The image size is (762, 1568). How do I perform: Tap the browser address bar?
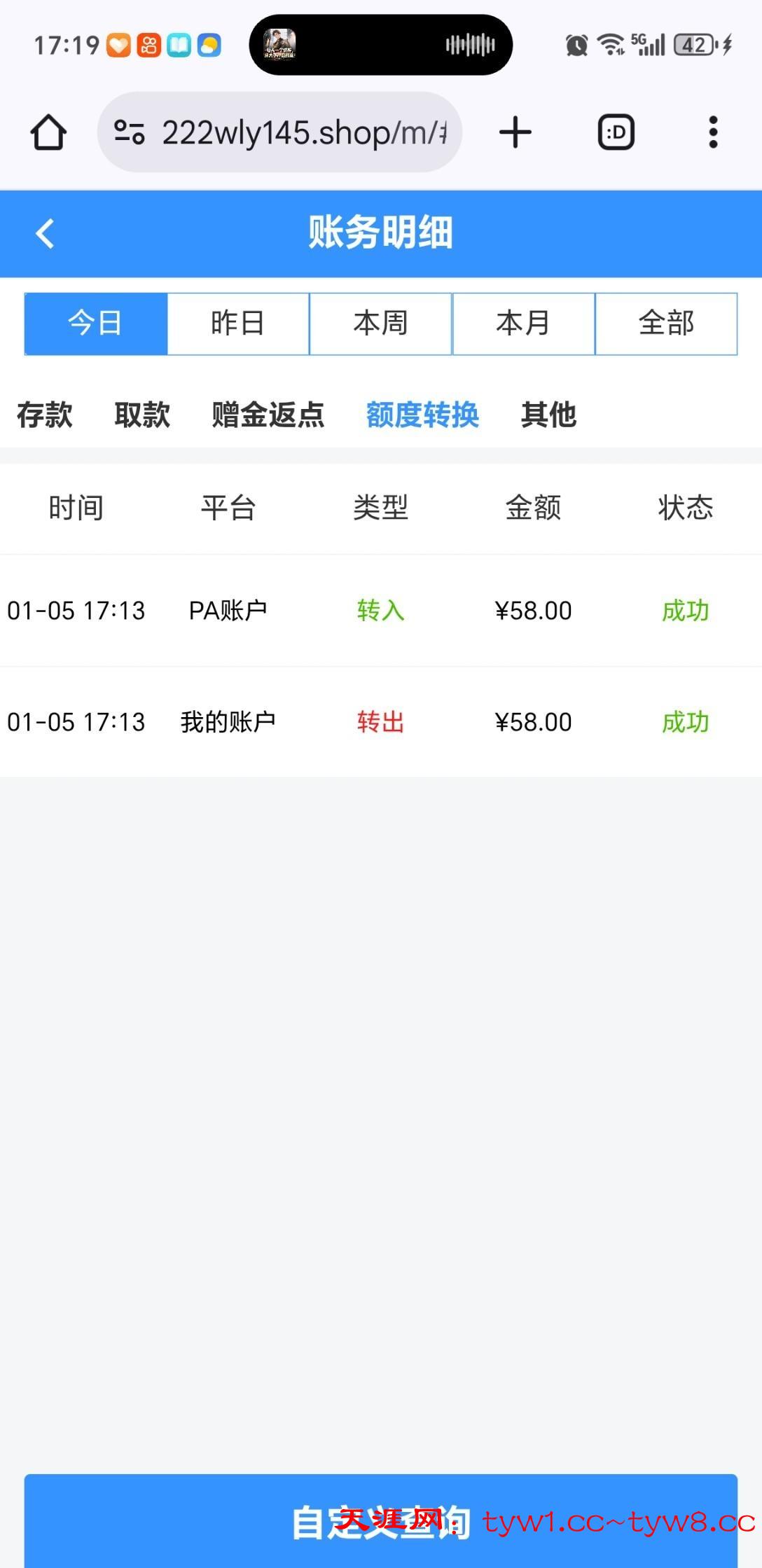click(x=280, y=132)
